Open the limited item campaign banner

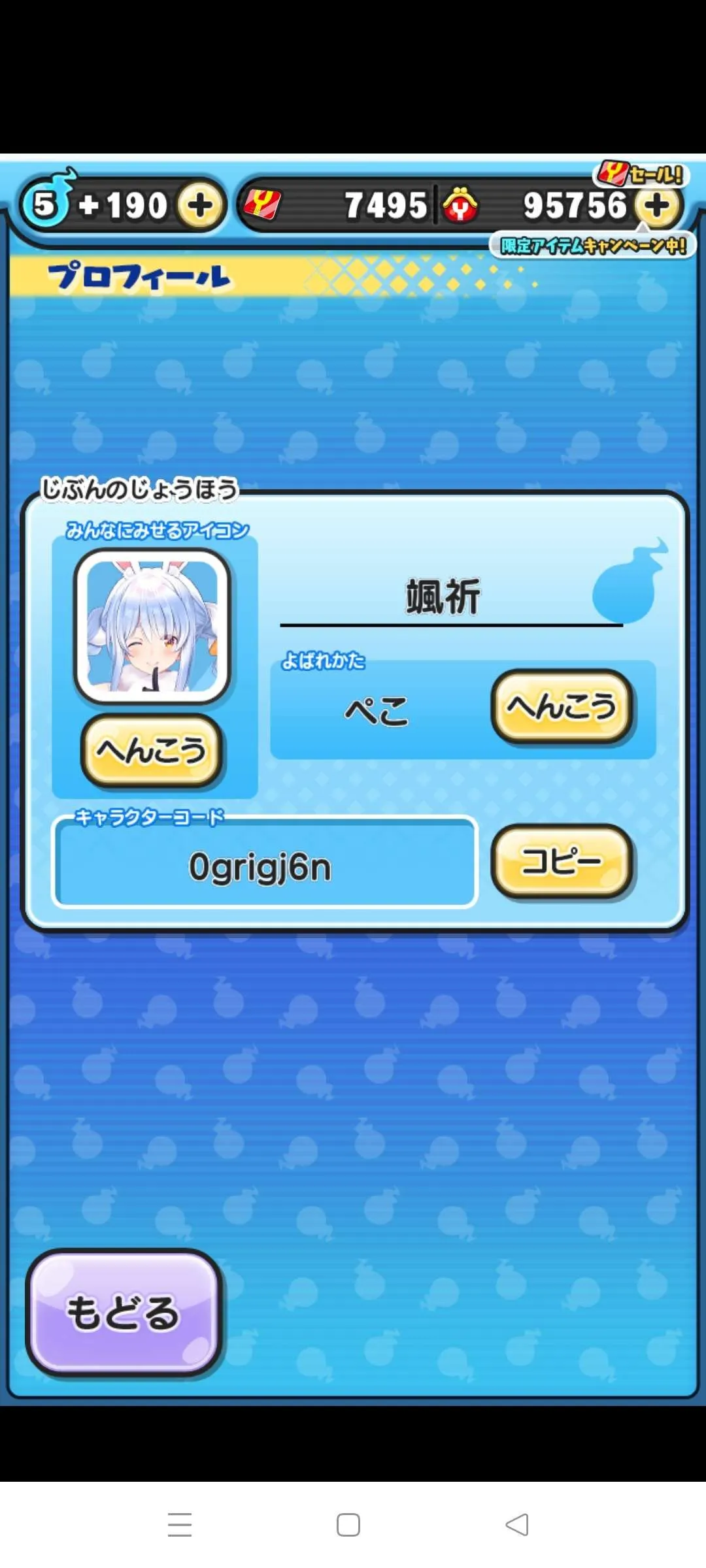[593, 246]
